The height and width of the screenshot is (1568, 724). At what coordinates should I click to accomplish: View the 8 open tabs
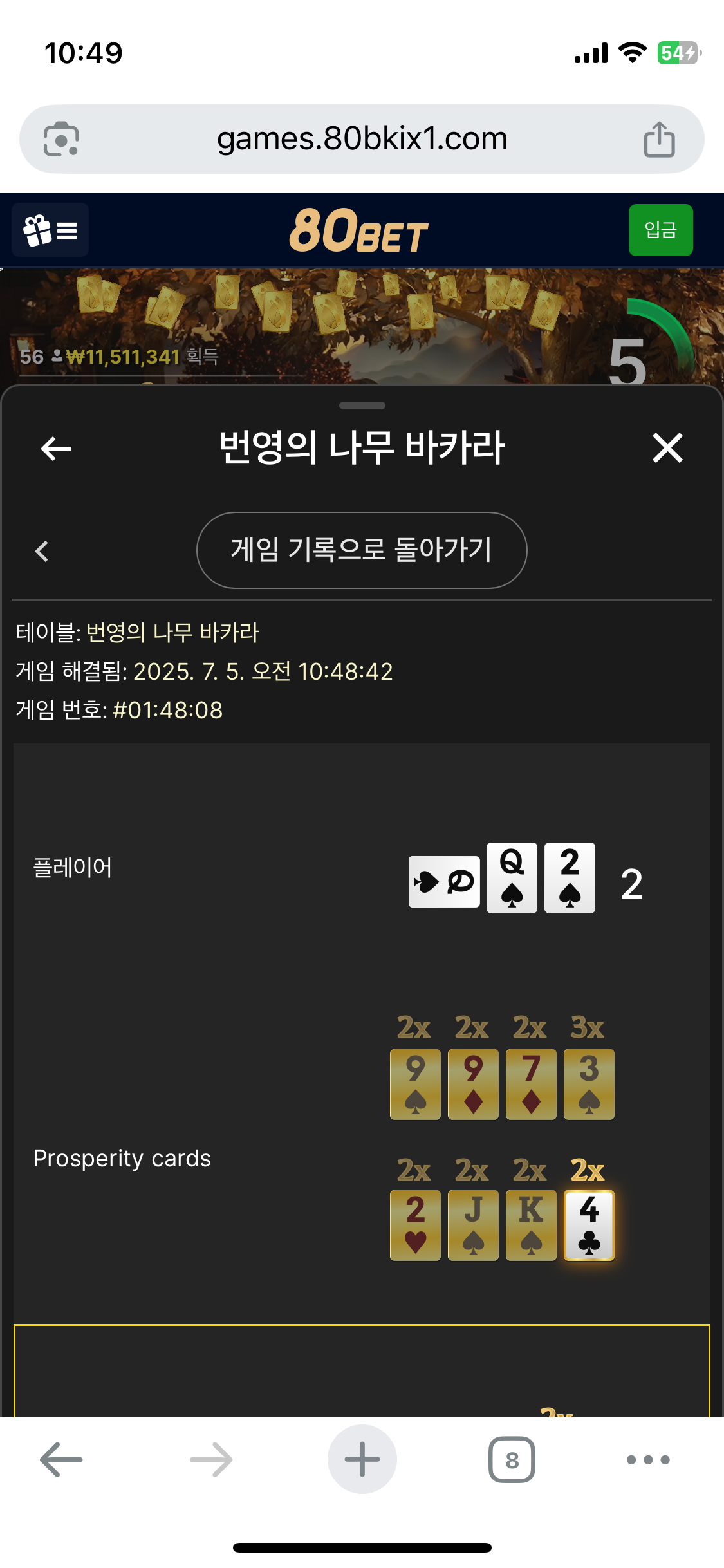point(512,1459)
